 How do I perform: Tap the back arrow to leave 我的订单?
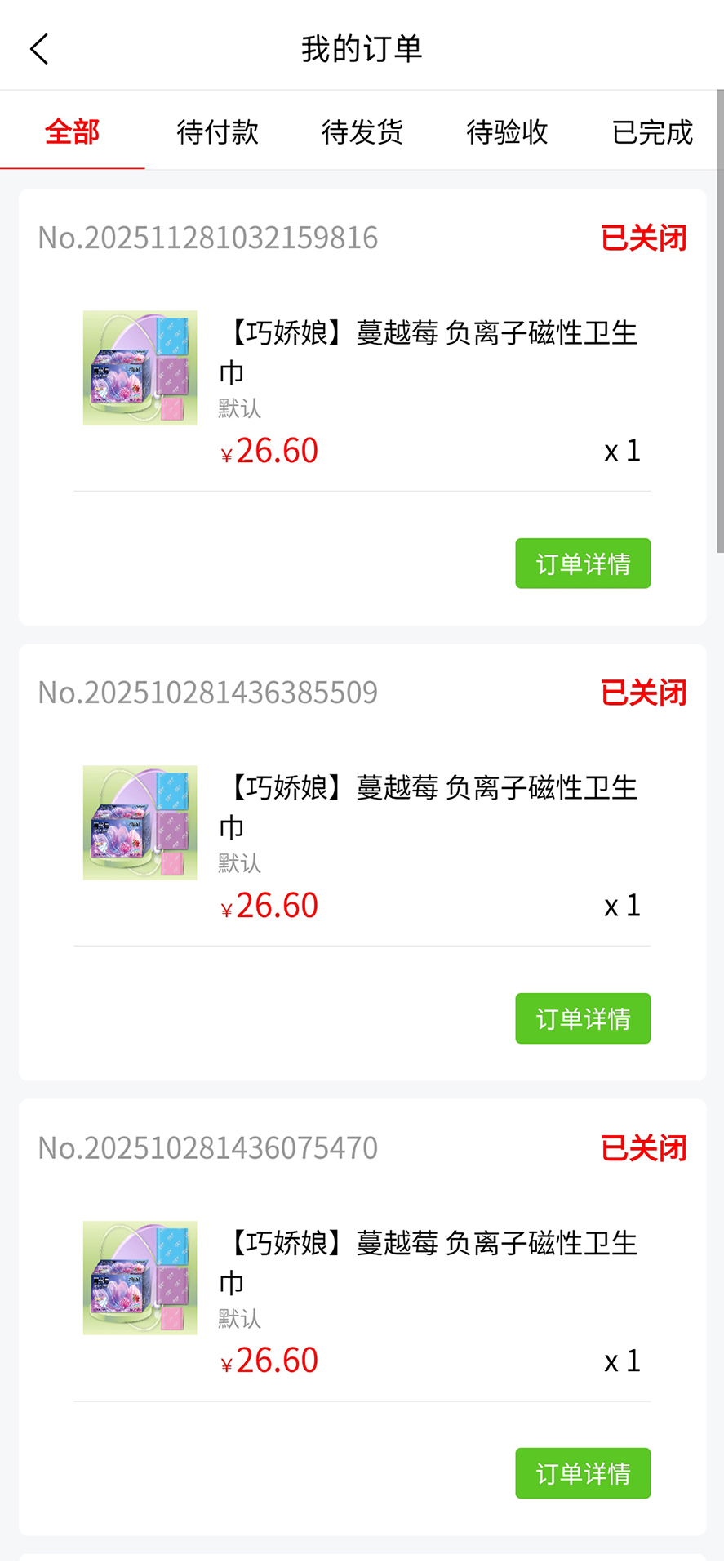[38, 48]
